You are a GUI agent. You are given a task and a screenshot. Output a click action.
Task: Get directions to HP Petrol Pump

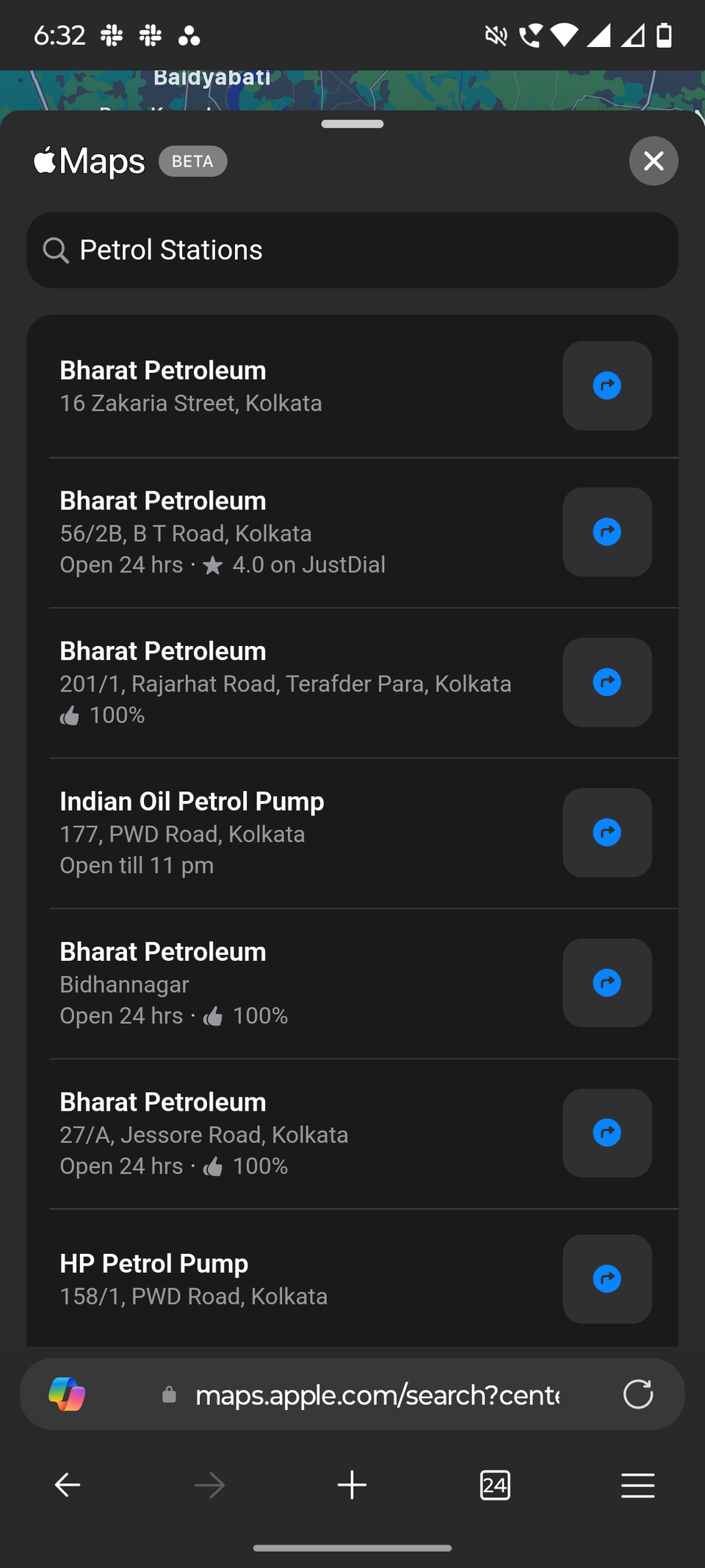[607, 1279]
